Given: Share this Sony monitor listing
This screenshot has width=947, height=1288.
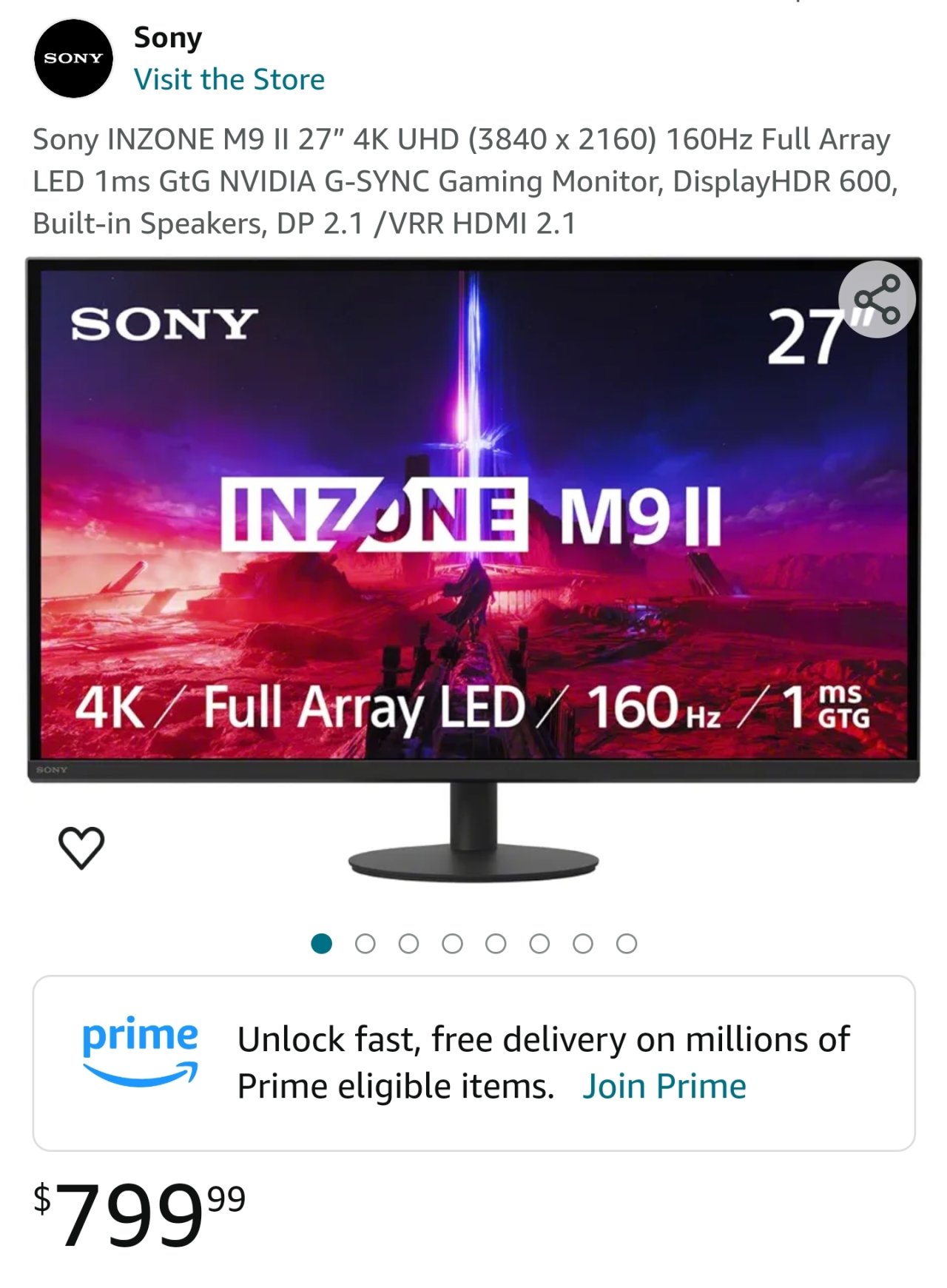Looking at the screenshot, I should click(x=877, y=300).
